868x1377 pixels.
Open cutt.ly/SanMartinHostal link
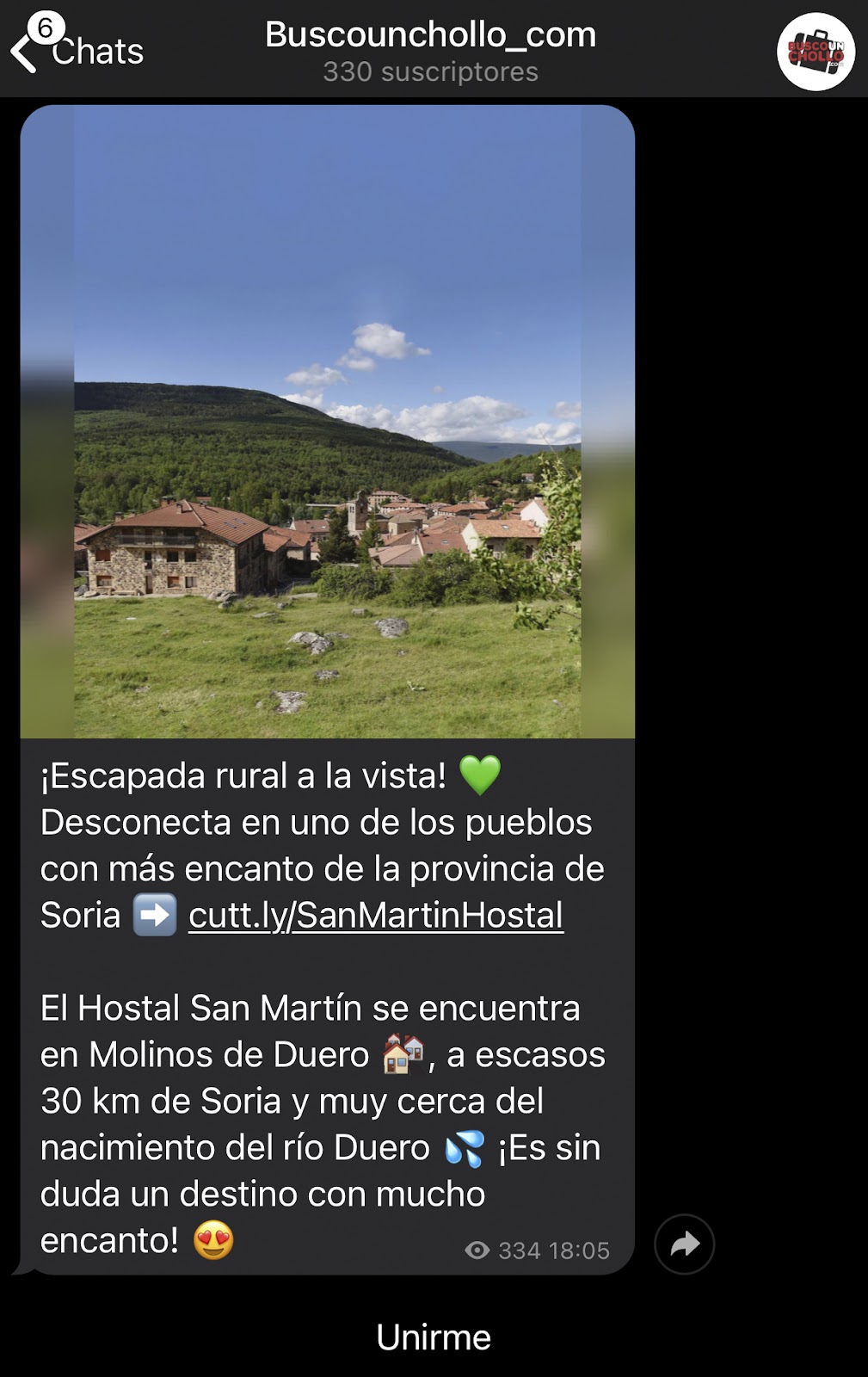coord(376,915)
